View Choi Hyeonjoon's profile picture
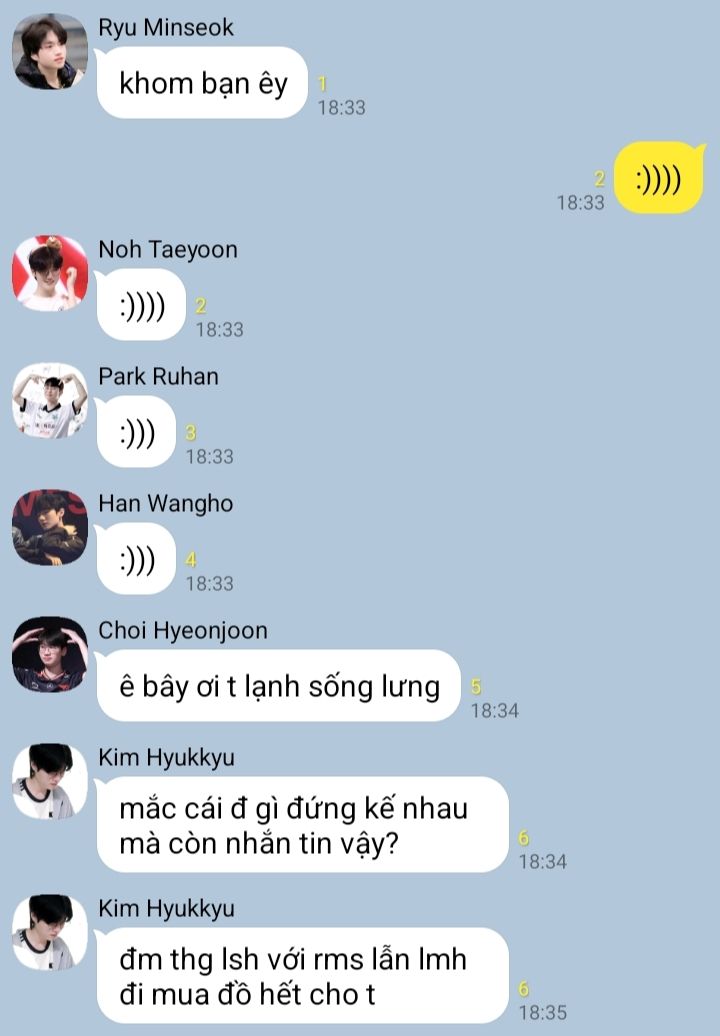This screenshot has width=720, height=1036. pyautogui.click(x=50, y=654)
